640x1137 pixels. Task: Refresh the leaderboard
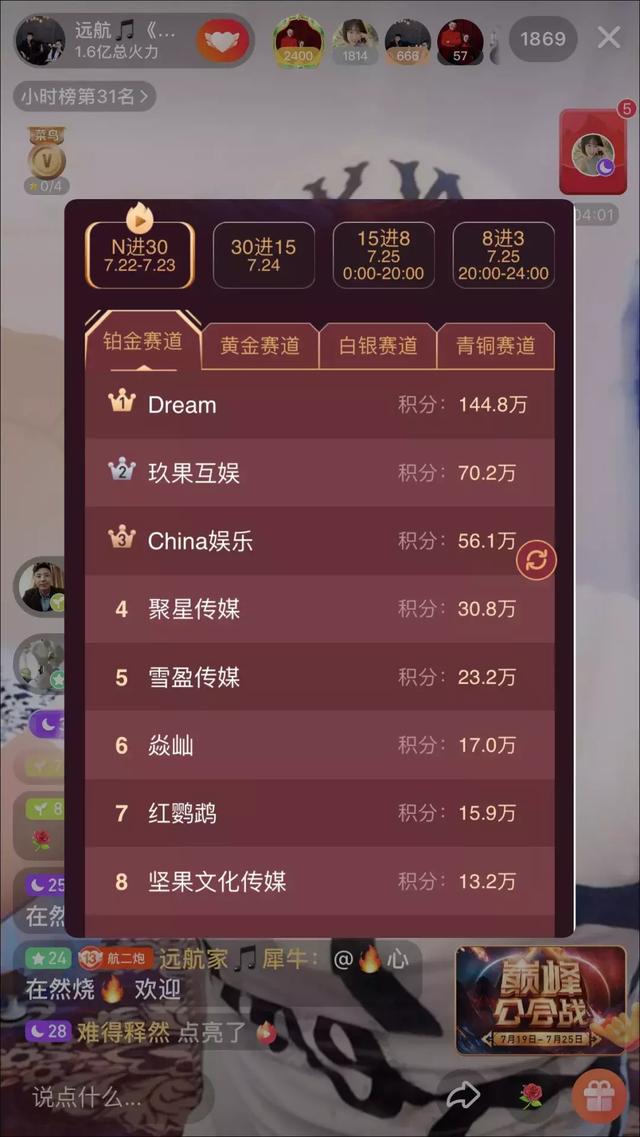pyautogui.click(x=536, y=560)
